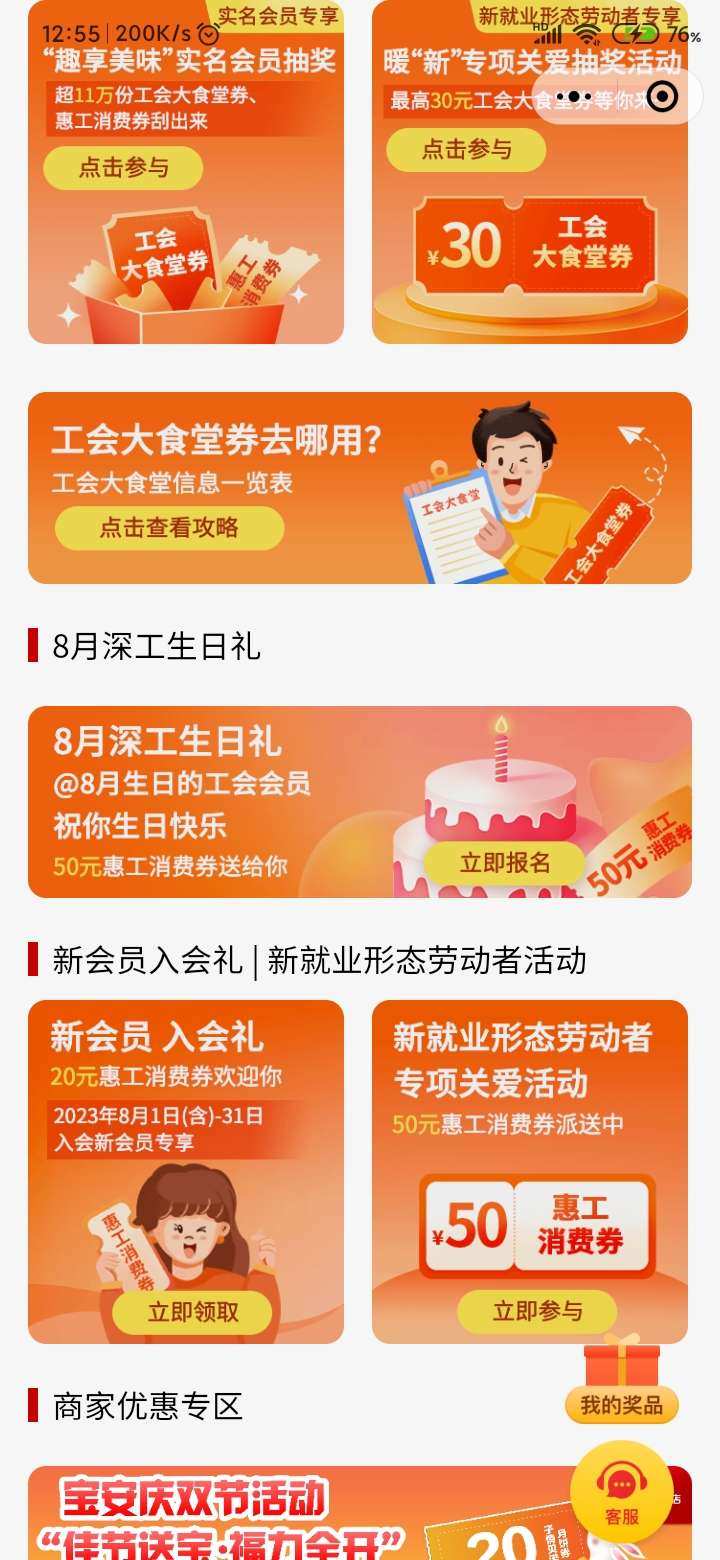Close the mini program via the circle icon
The width and height of the screenshot is (720, 1560).
tap(662, 97)
